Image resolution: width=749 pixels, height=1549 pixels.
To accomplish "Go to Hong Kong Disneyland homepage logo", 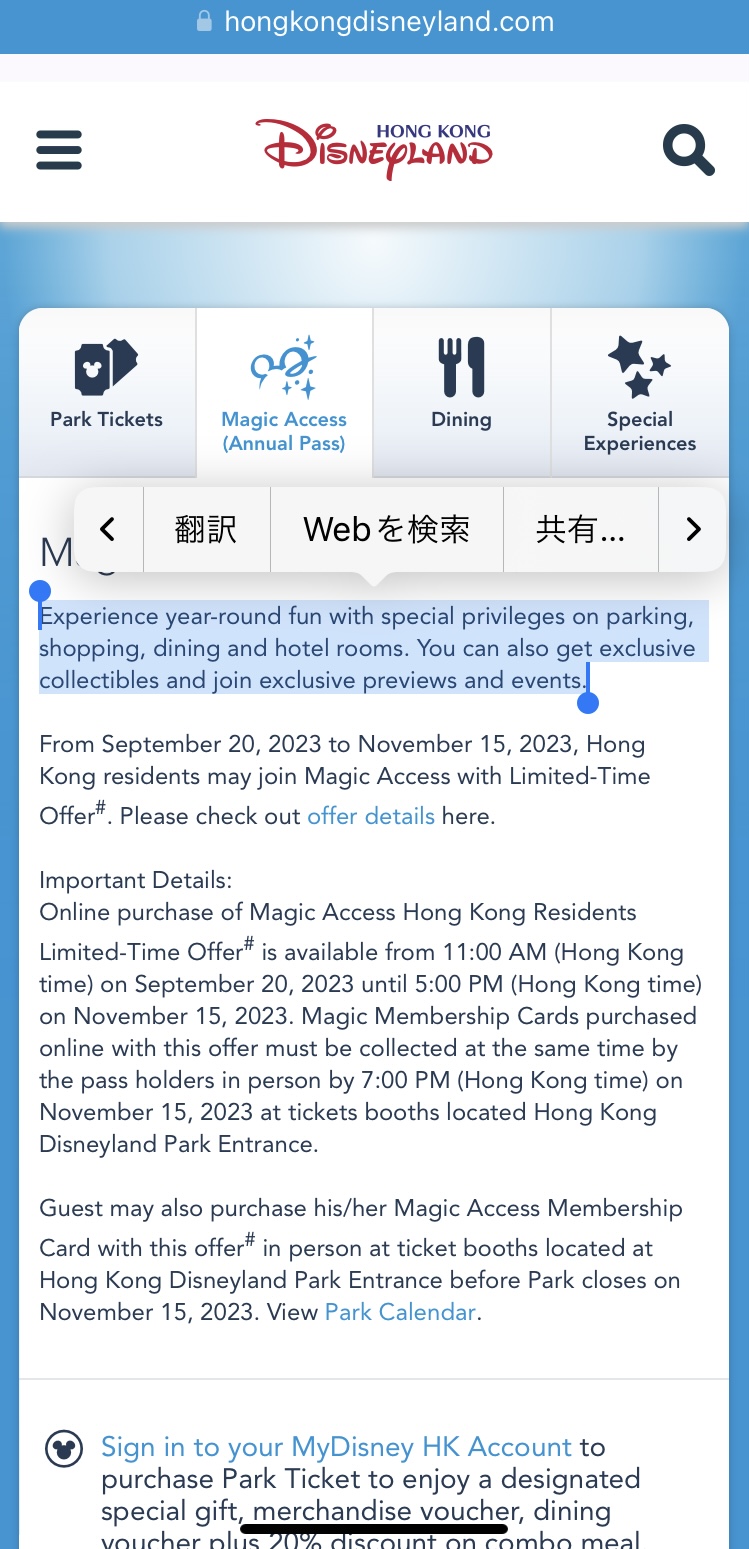I will [x=374, y=150].
